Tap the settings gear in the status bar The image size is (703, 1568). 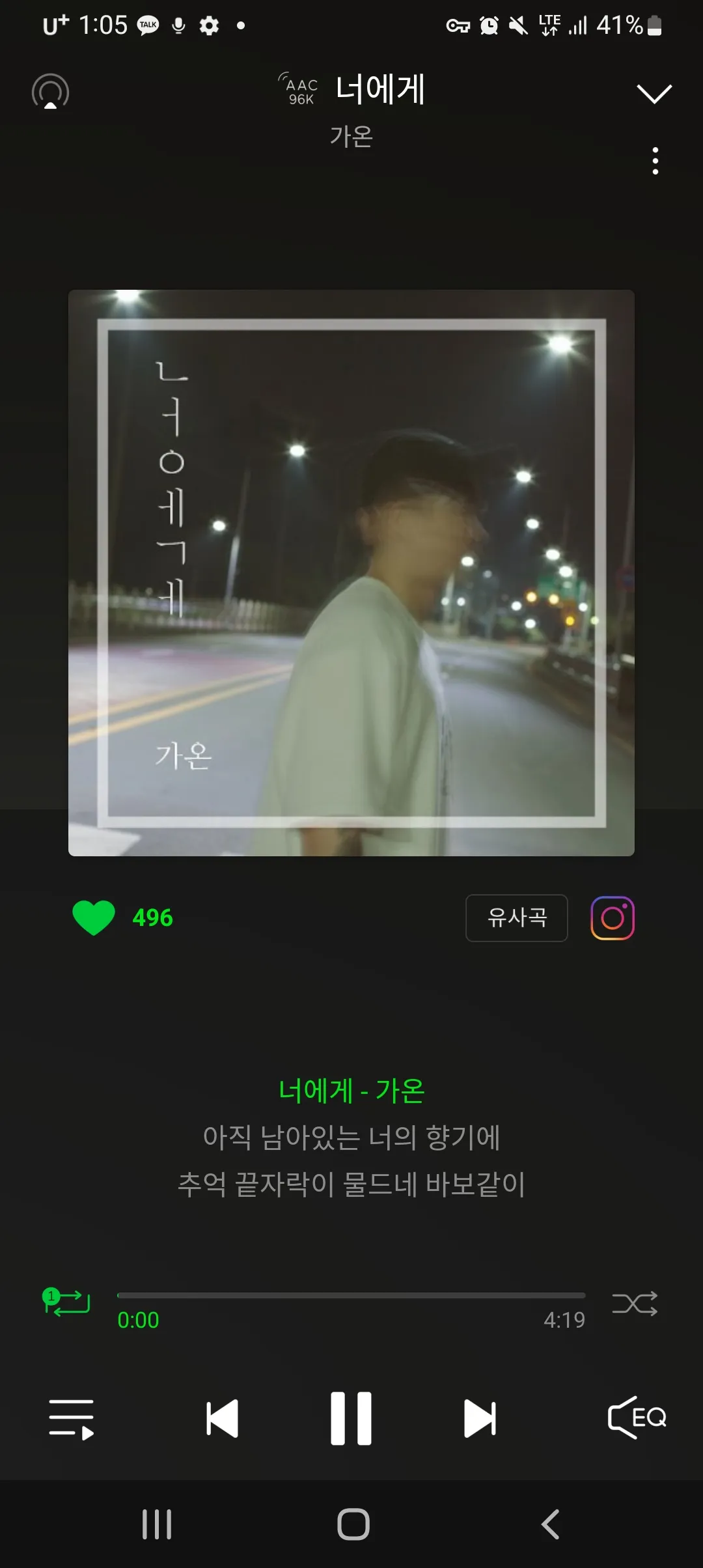tap(208, 26)
